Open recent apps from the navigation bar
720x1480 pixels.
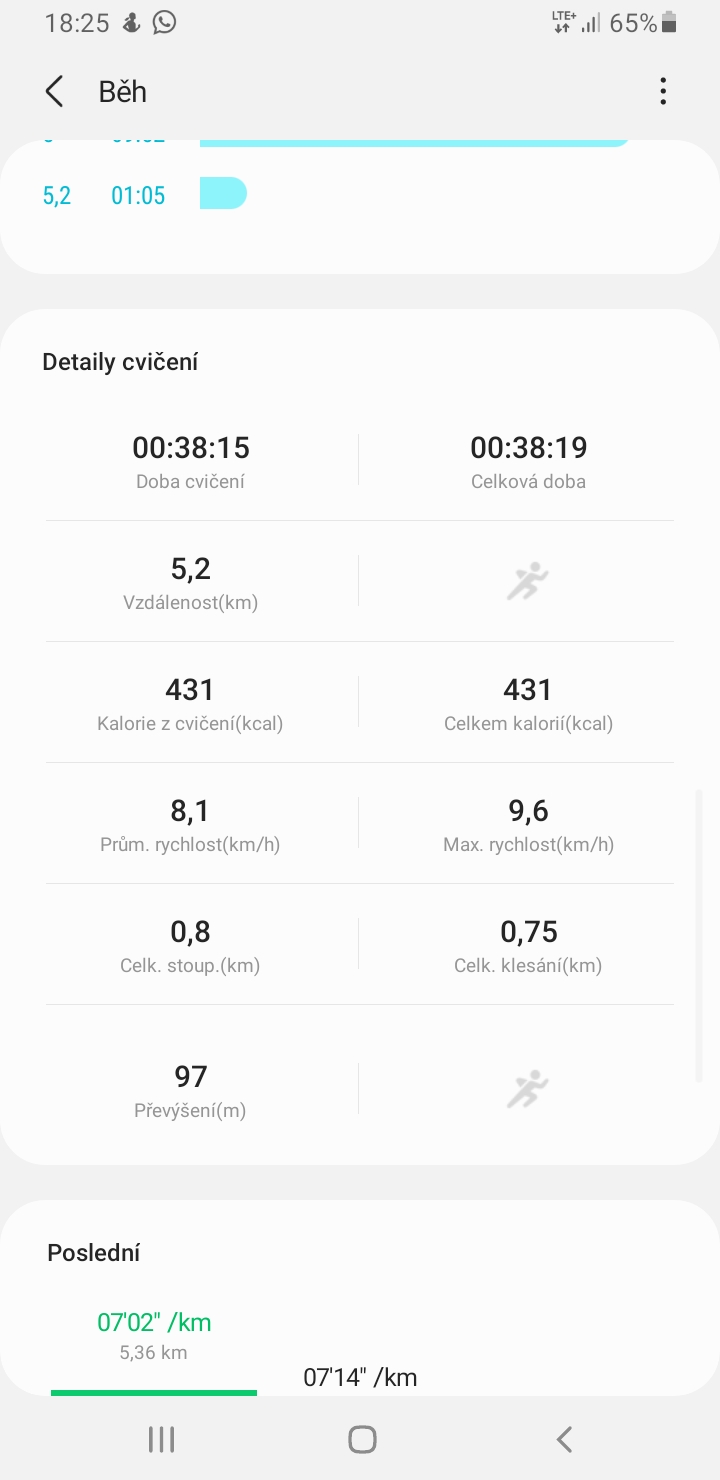click(161, 1439)
